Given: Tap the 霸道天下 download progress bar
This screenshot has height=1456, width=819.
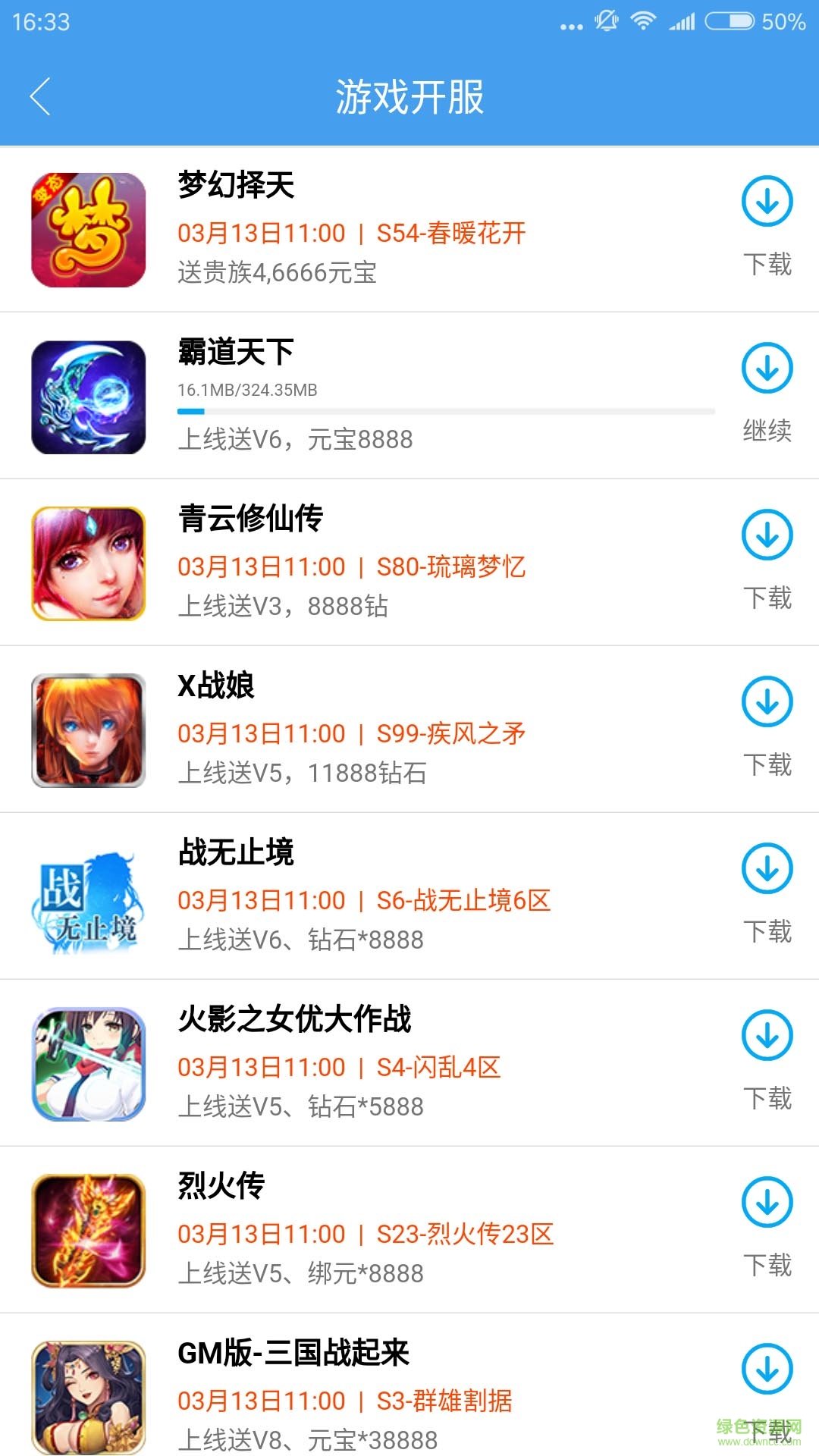Looking at the screenshot, I should tap(446, 410).
